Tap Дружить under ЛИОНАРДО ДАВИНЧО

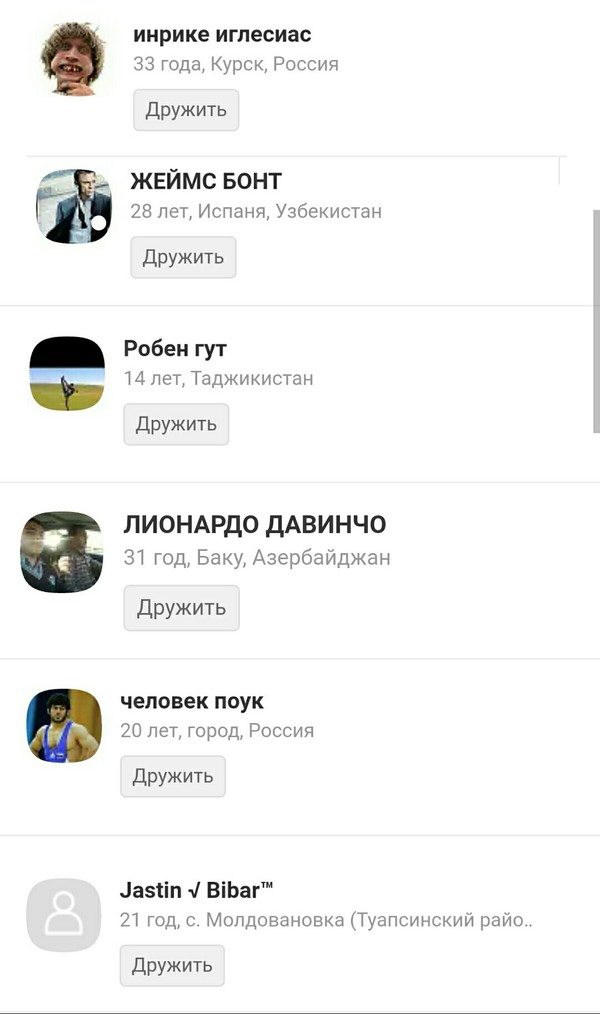click(181, 607)
